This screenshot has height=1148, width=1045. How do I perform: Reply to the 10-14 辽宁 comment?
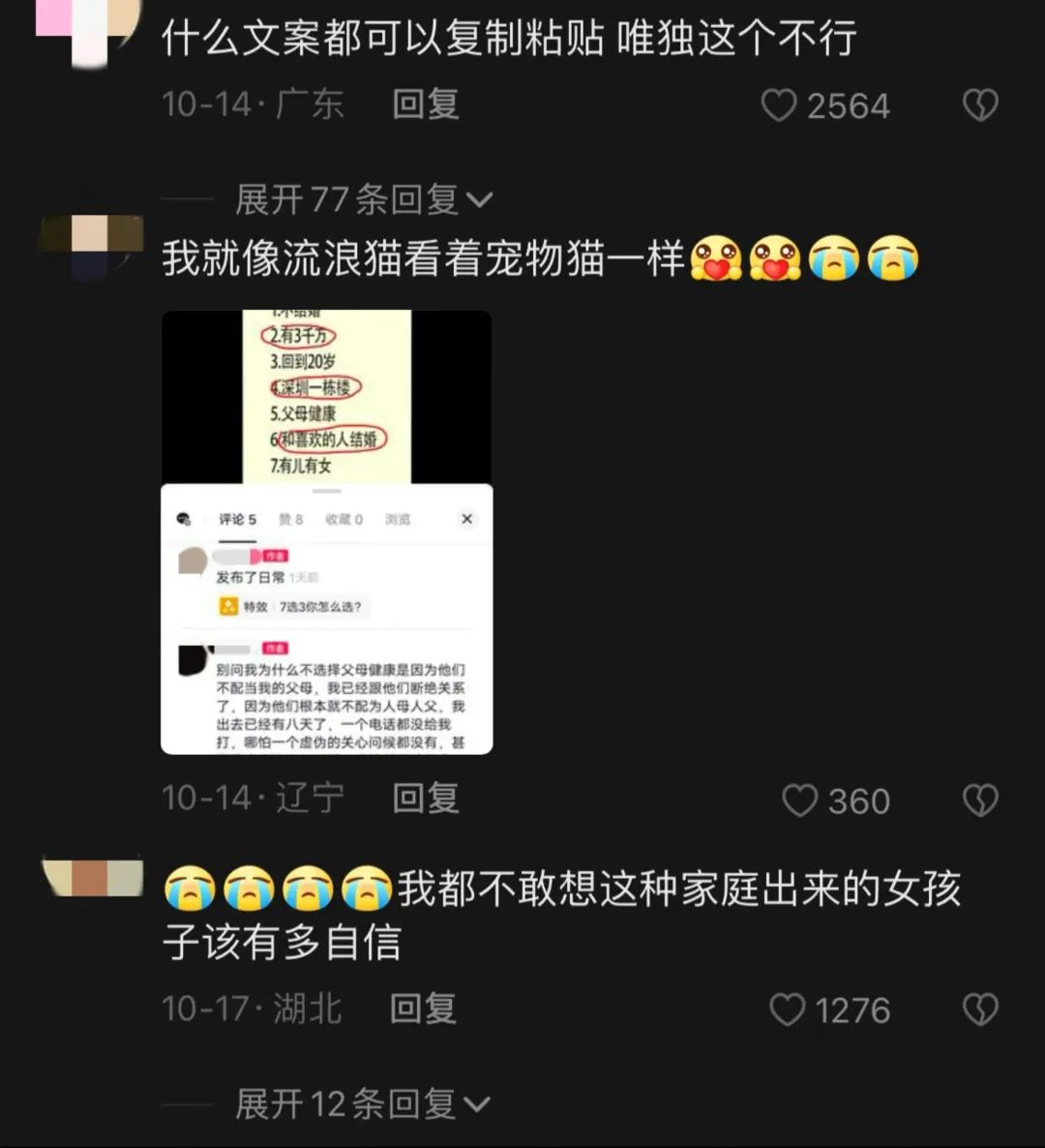point(425,799)
